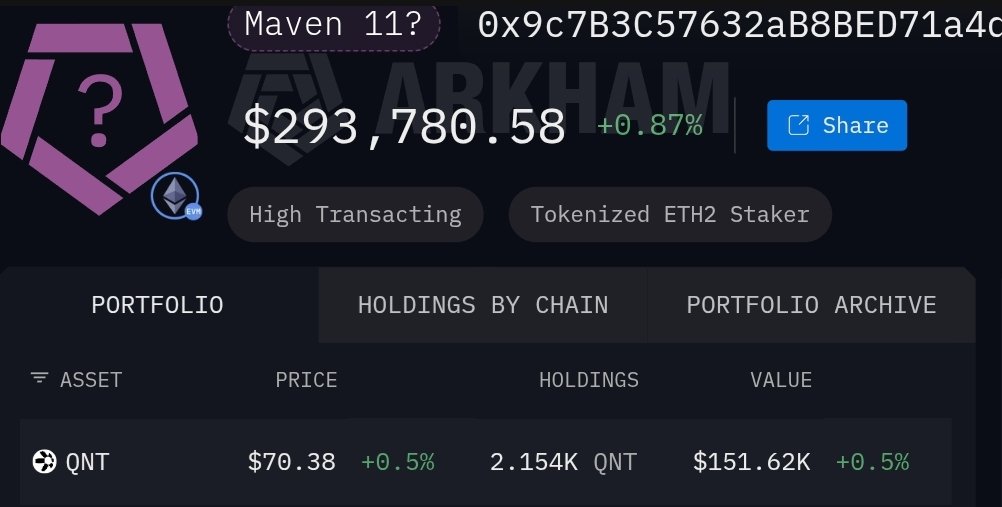Open the Portfolio Archive tab
This screenshot has height=507, width=1002.
coord(811,305)
